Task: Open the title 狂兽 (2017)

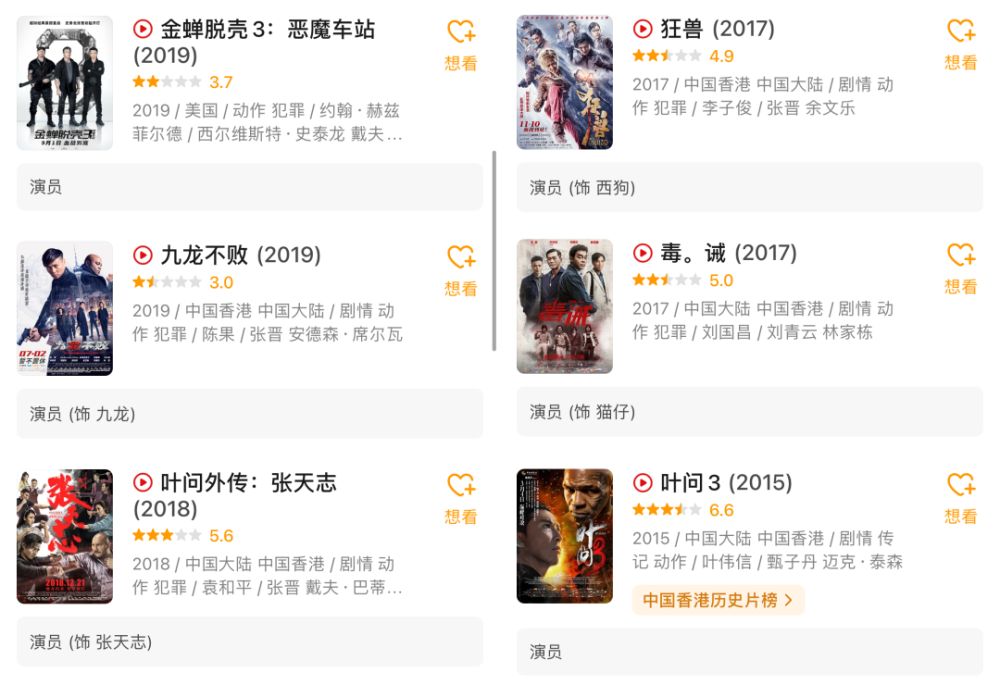Action: [717, 29]
